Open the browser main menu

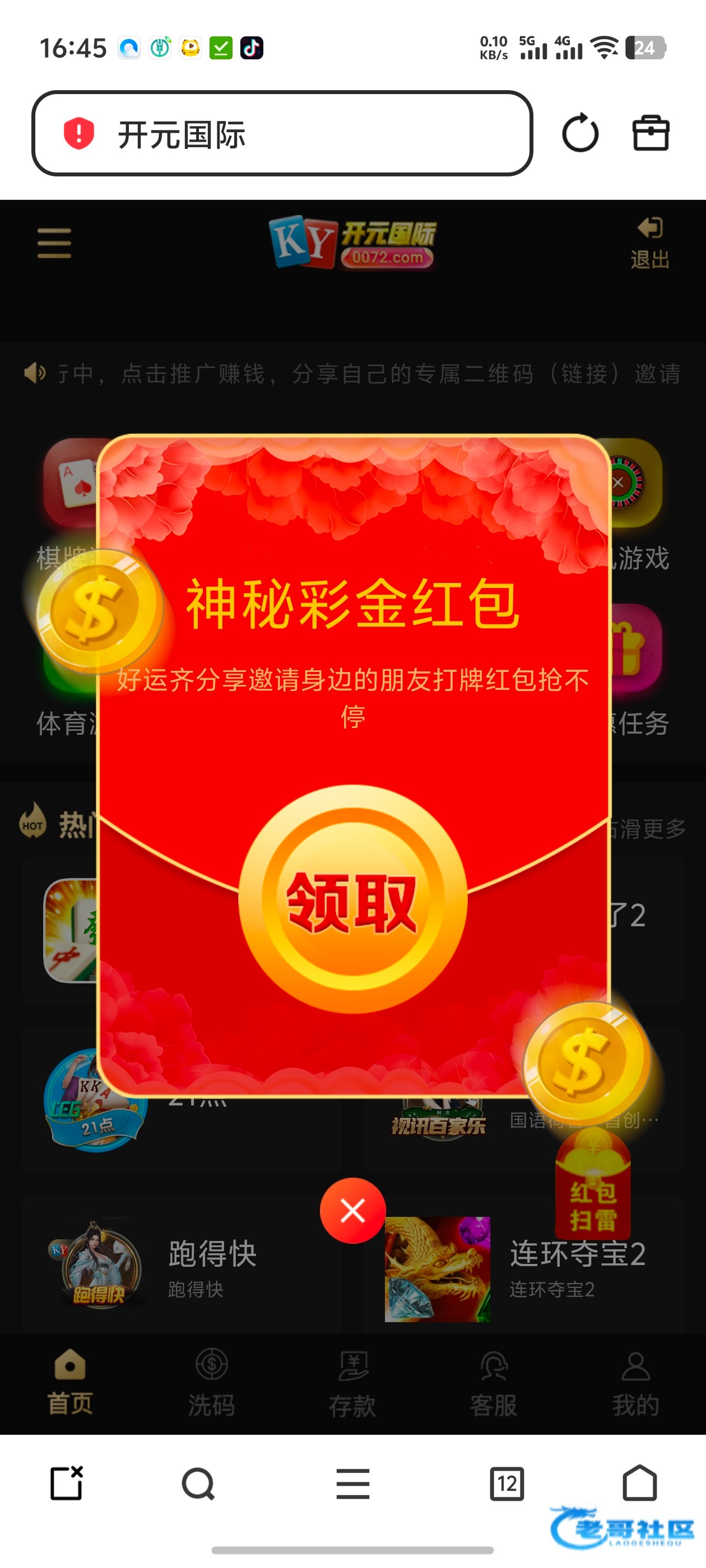pyautogui.click(x=352, y=1483)
